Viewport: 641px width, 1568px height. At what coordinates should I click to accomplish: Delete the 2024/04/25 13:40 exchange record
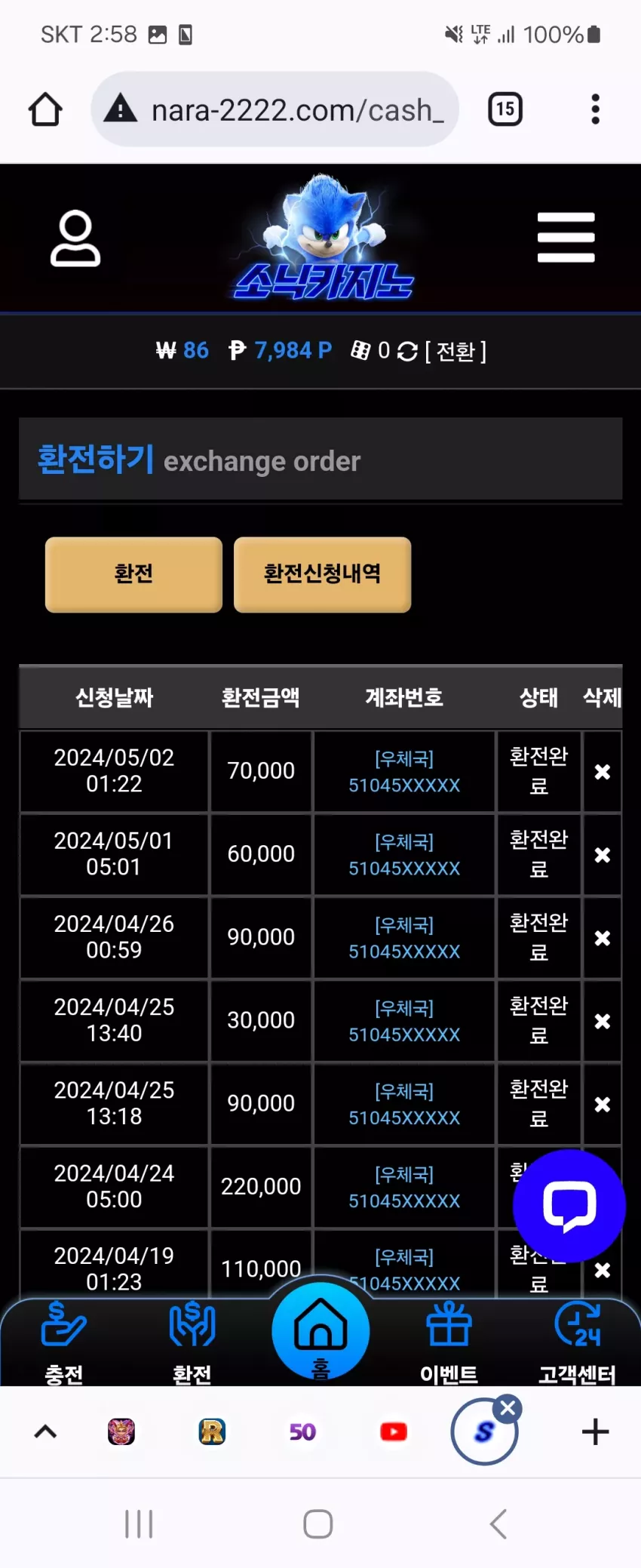tap(603, 1021)
